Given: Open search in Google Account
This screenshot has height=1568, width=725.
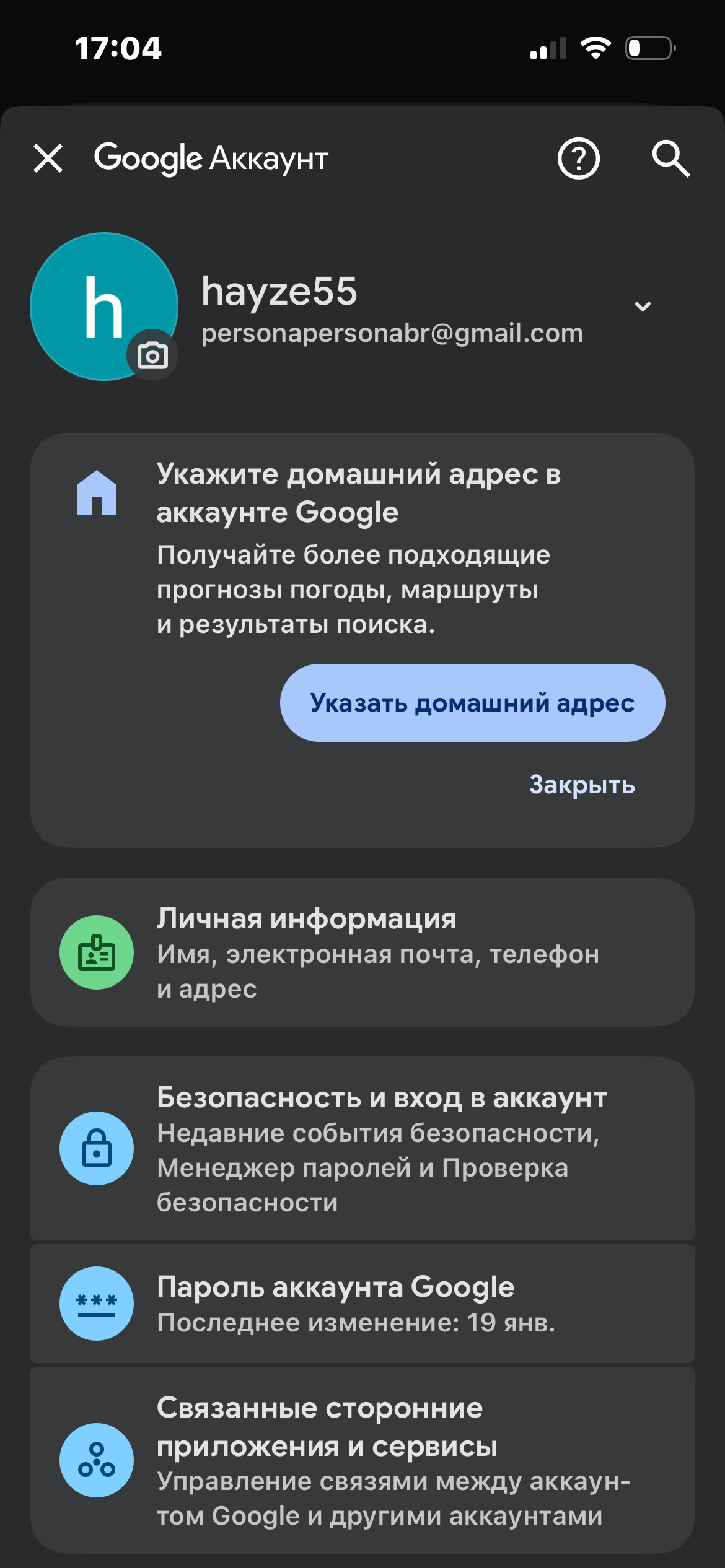Looking at the screenshot, I should (x=670, y=159).
